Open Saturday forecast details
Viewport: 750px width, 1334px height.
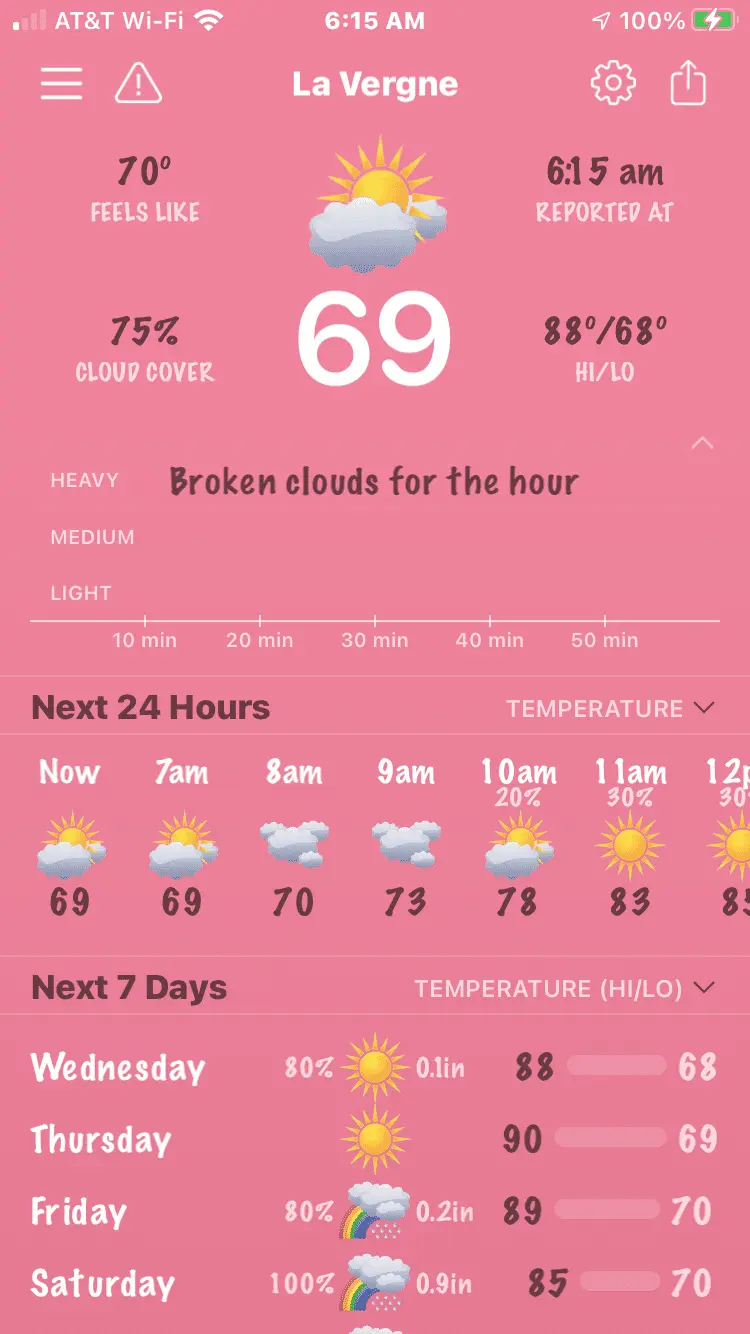coord(374,1283)
